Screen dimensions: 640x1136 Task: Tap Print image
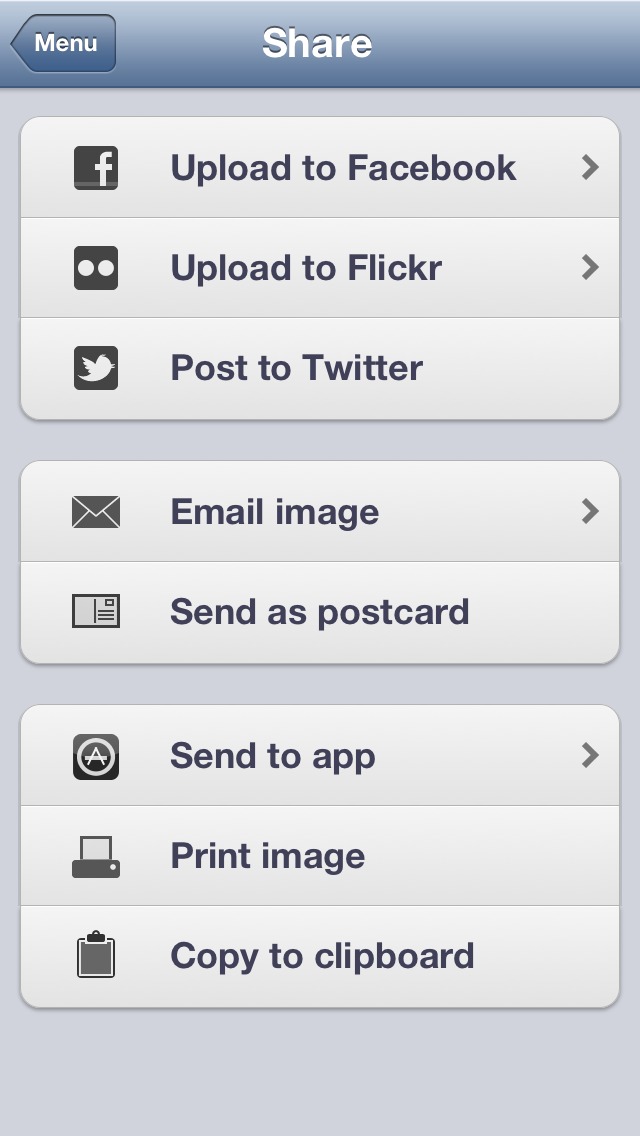coord(320,856)
